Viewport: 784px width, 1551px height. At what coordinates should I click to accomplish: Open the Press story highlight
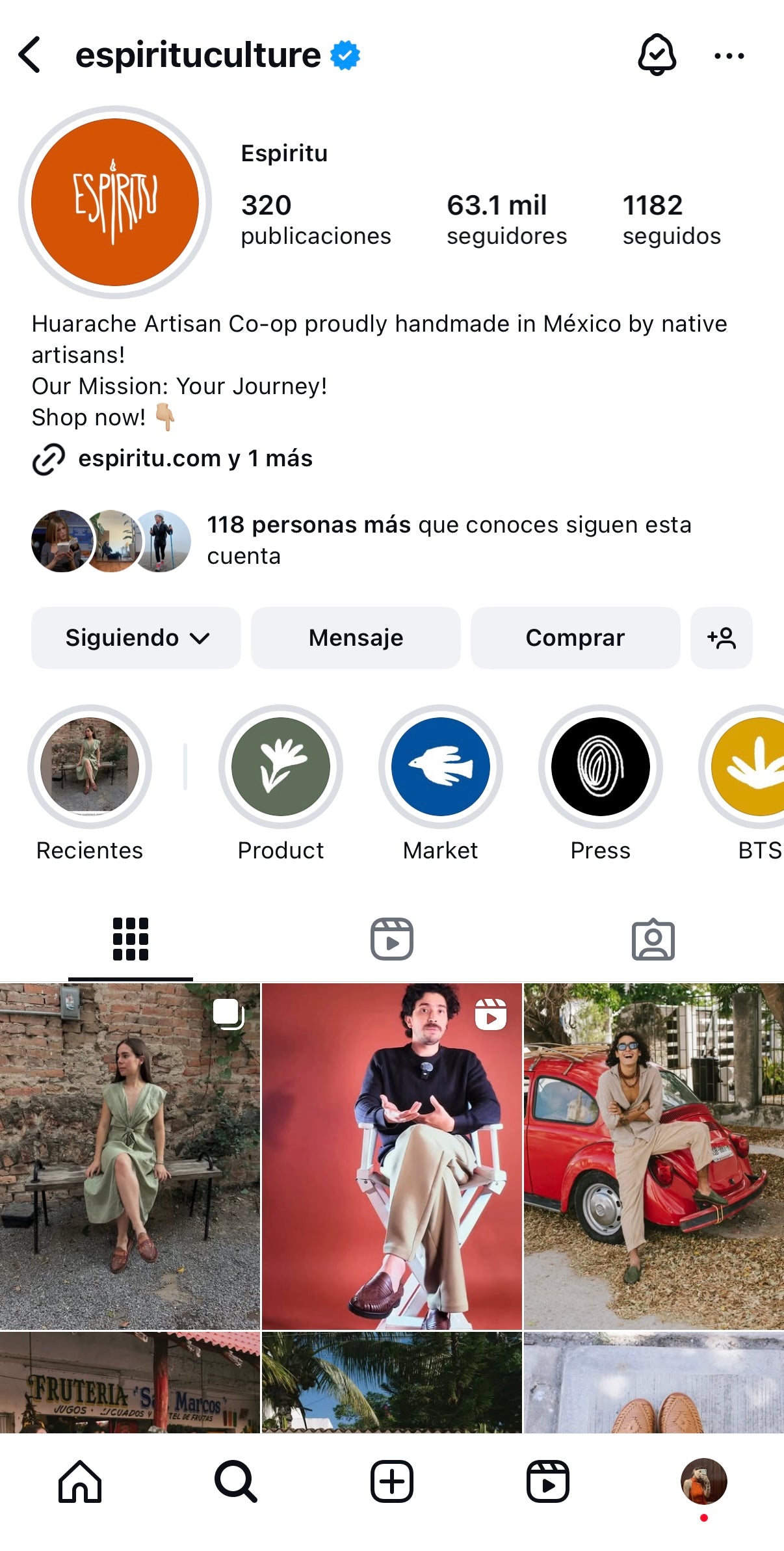tap(600, 767)
